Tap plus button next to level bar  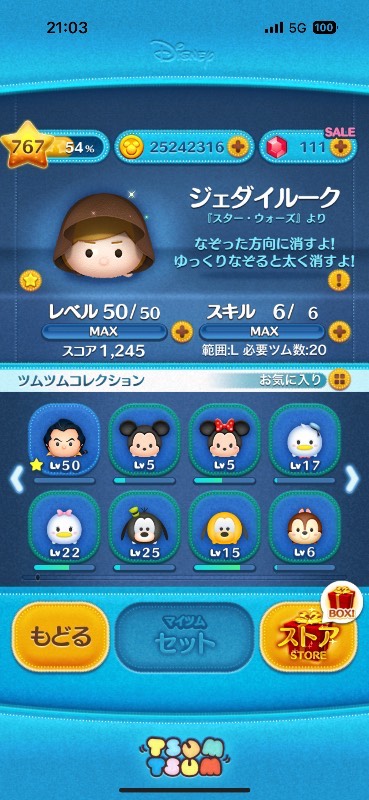181,332
